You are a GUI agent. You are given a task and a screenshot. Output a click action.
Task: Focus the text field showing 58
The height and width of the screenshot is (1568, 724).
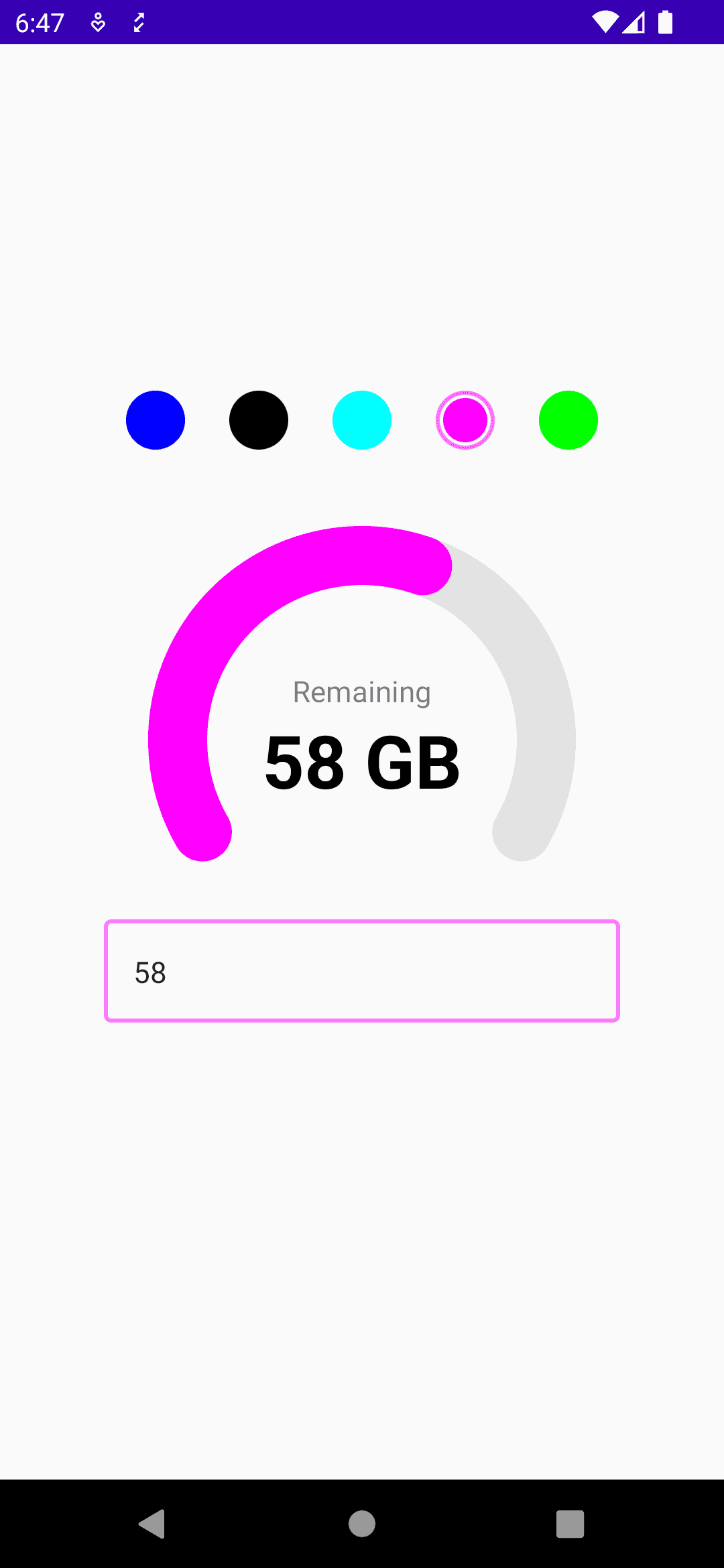pos(362,971)
